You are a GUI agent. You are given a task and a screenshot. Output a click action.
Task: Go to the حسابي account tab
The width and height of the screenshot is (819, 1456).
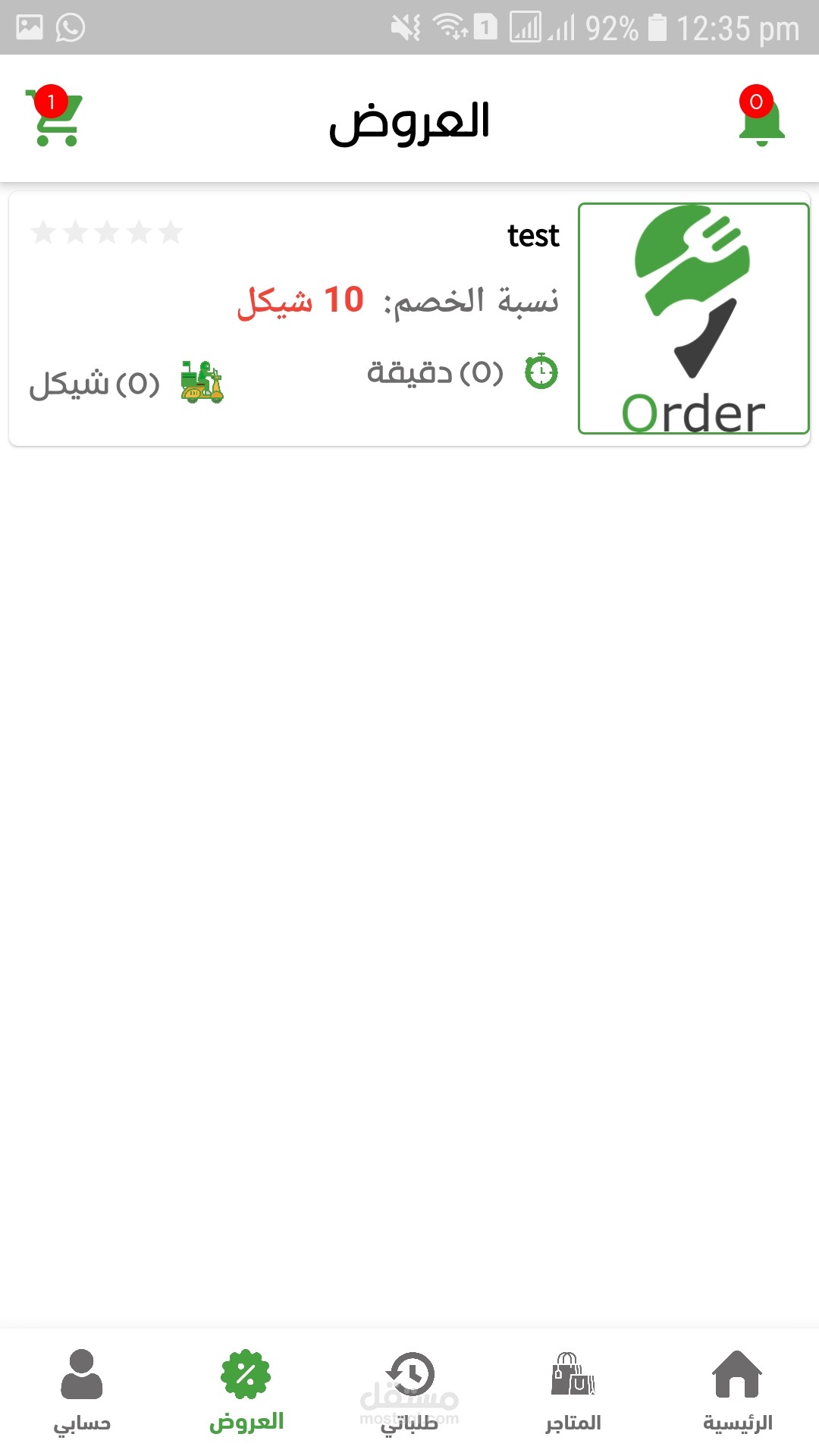[82, 1392]
